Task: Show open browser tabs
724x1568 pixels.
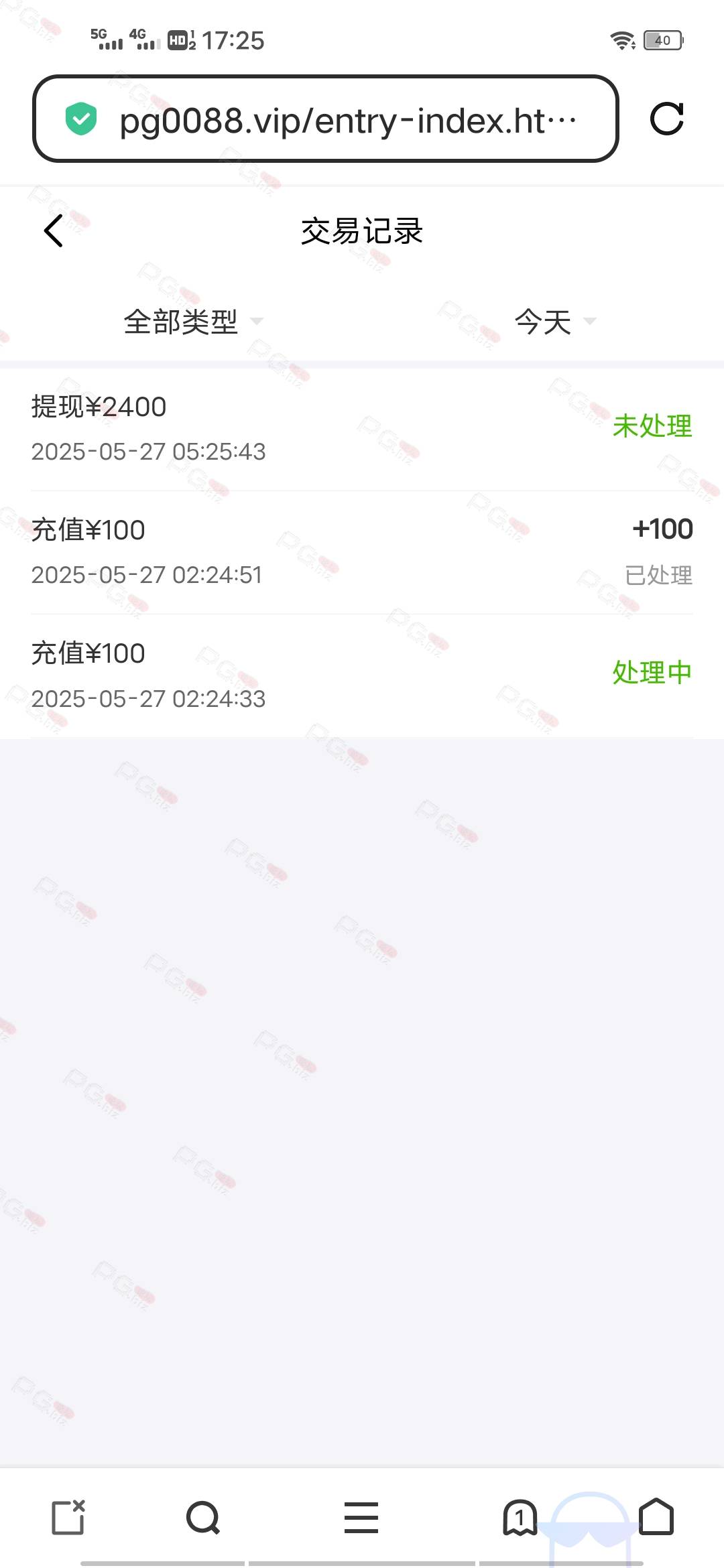Action: pyautogui.click(x=520, y=1518)
